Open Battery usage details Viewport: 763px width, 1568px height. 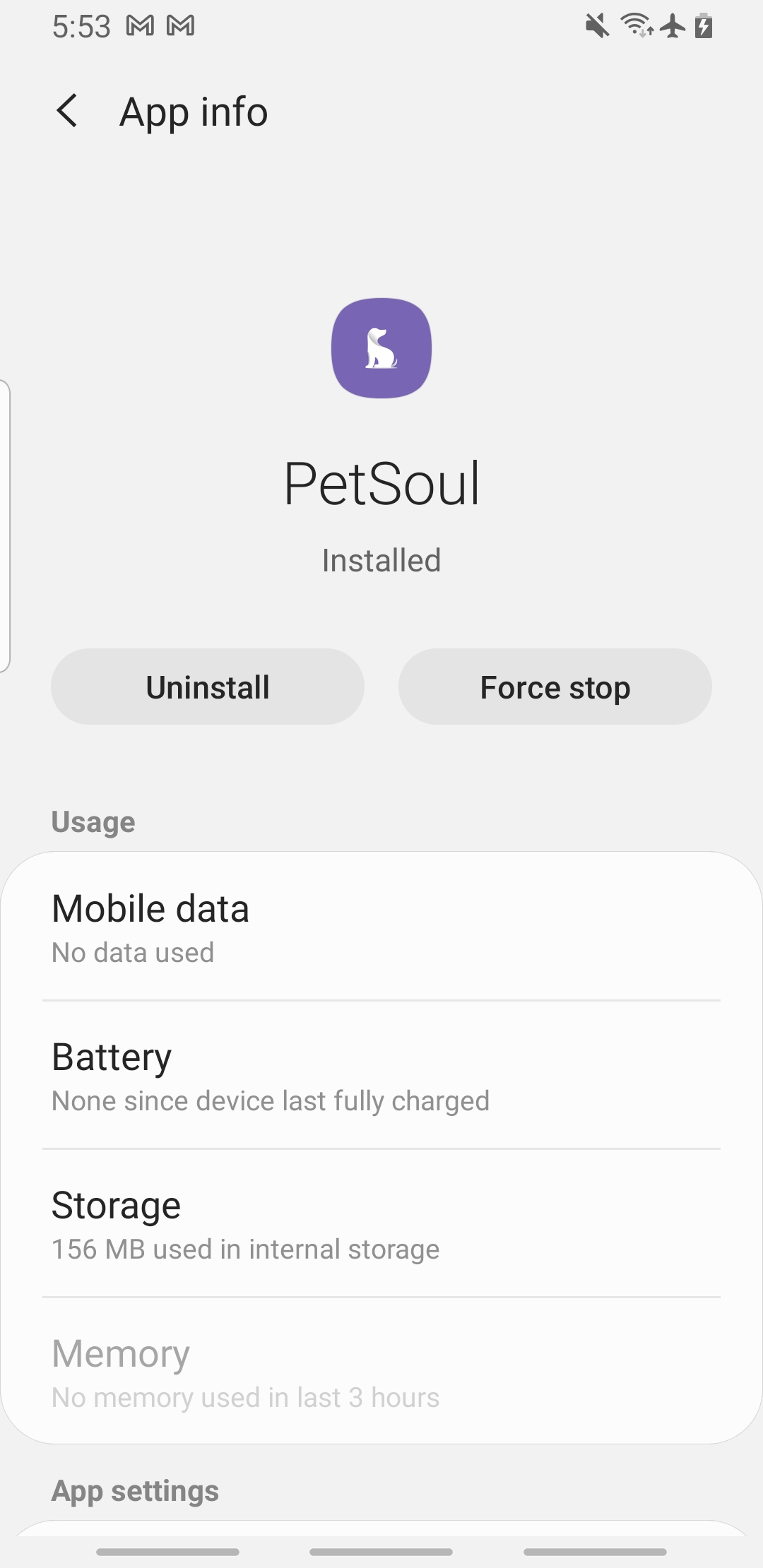click(x=381, y=1075)
